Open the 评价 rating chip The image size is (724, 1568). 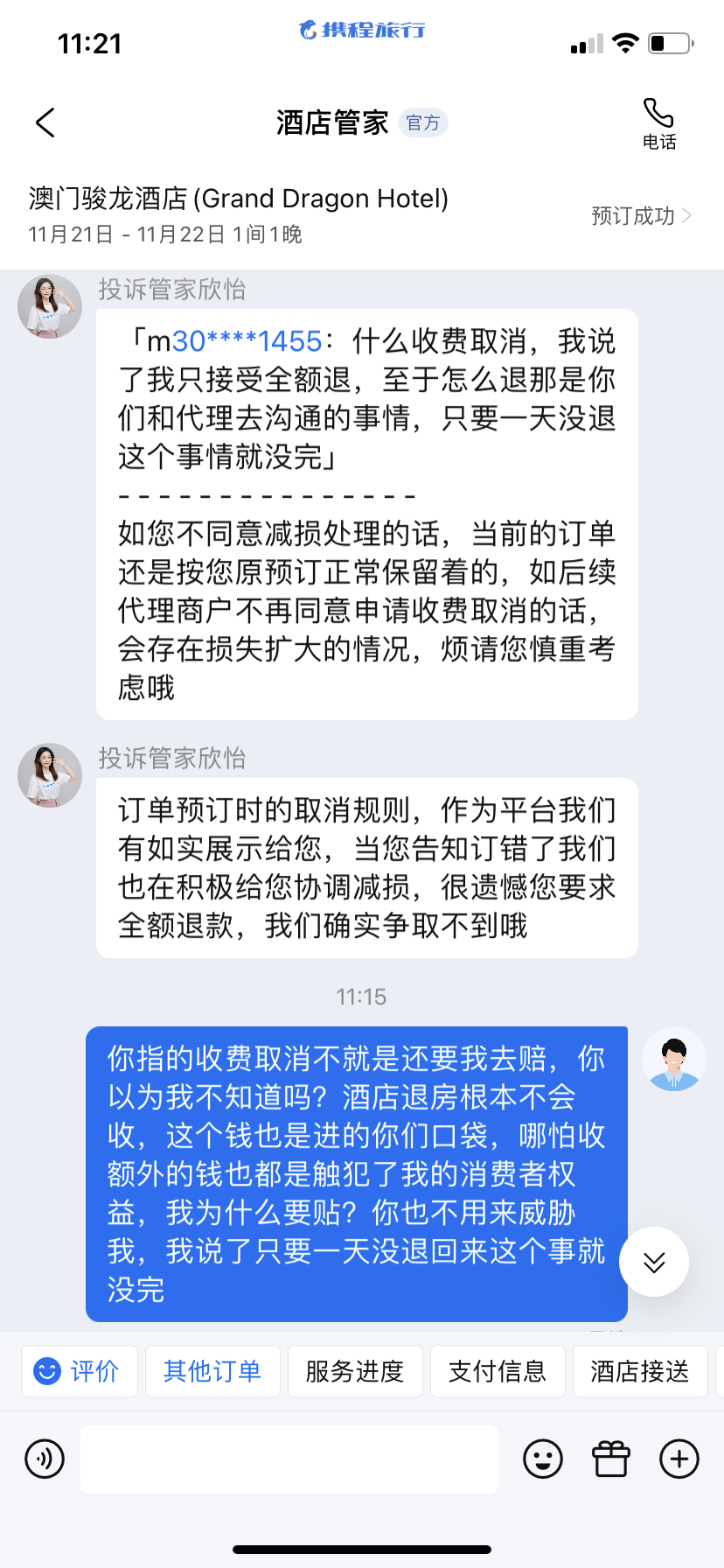point(80,1370)
